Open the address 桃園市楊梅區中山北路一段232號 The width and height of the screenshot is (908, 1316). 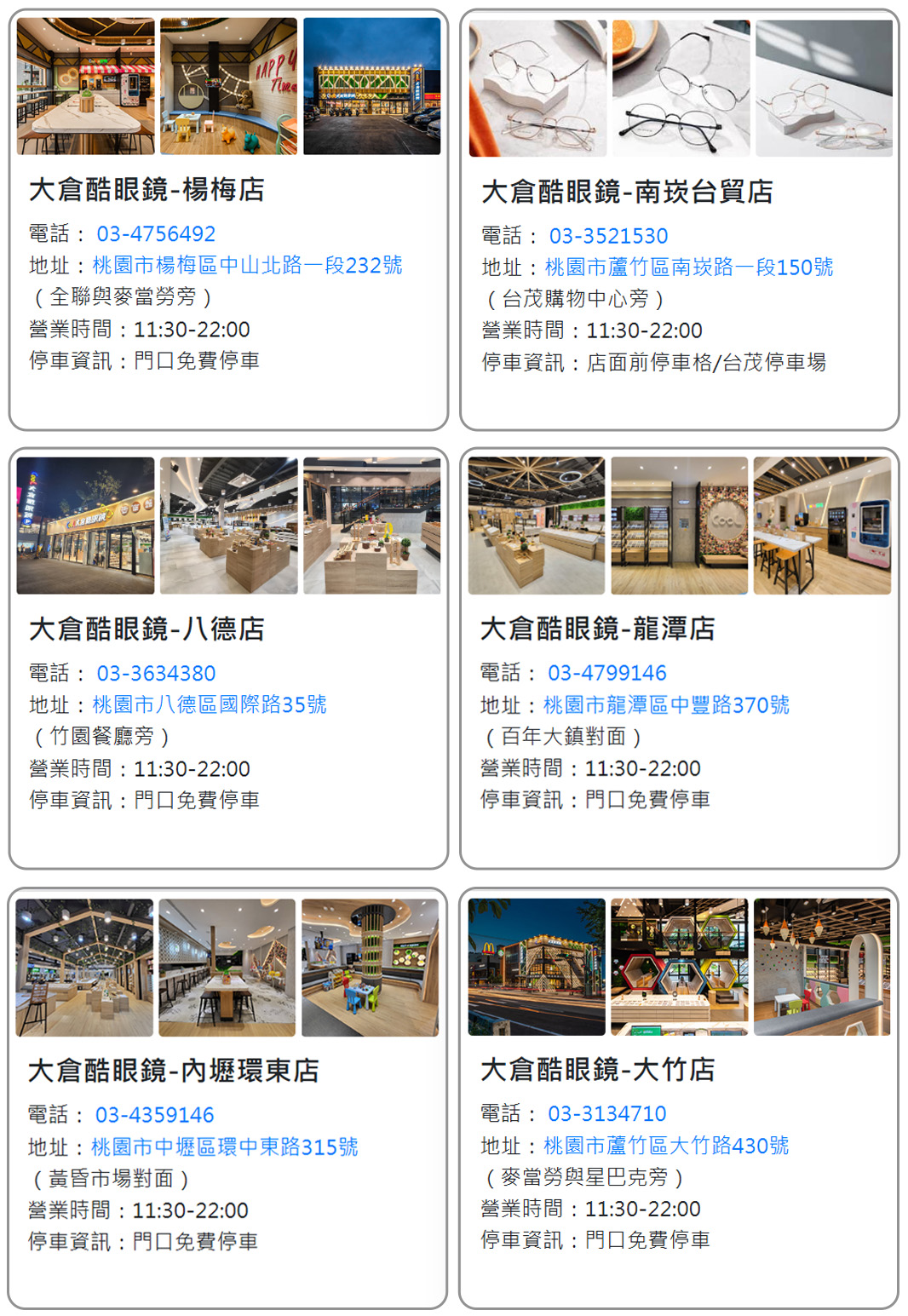coord(247,265)
